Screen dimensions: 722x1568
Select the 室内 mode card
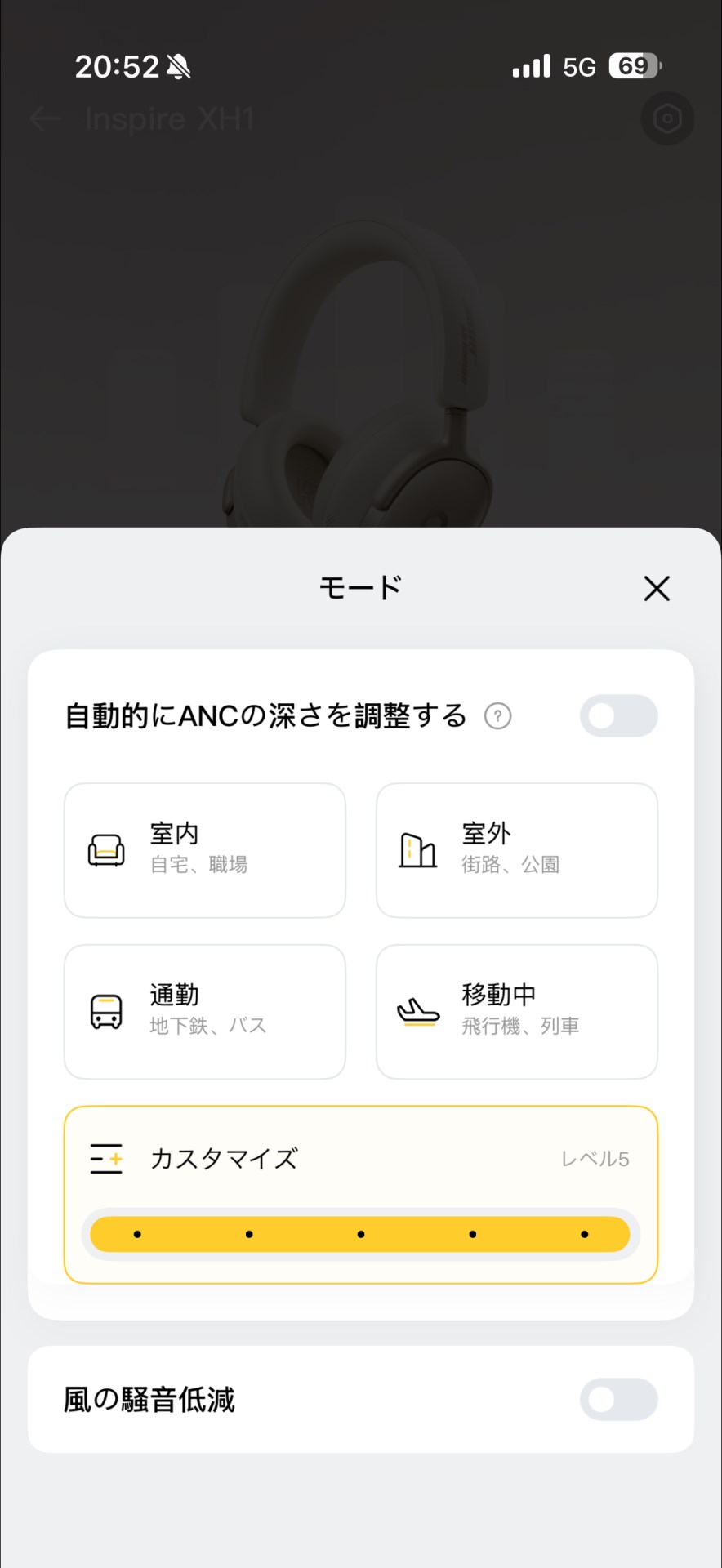(x=205, y=850)
